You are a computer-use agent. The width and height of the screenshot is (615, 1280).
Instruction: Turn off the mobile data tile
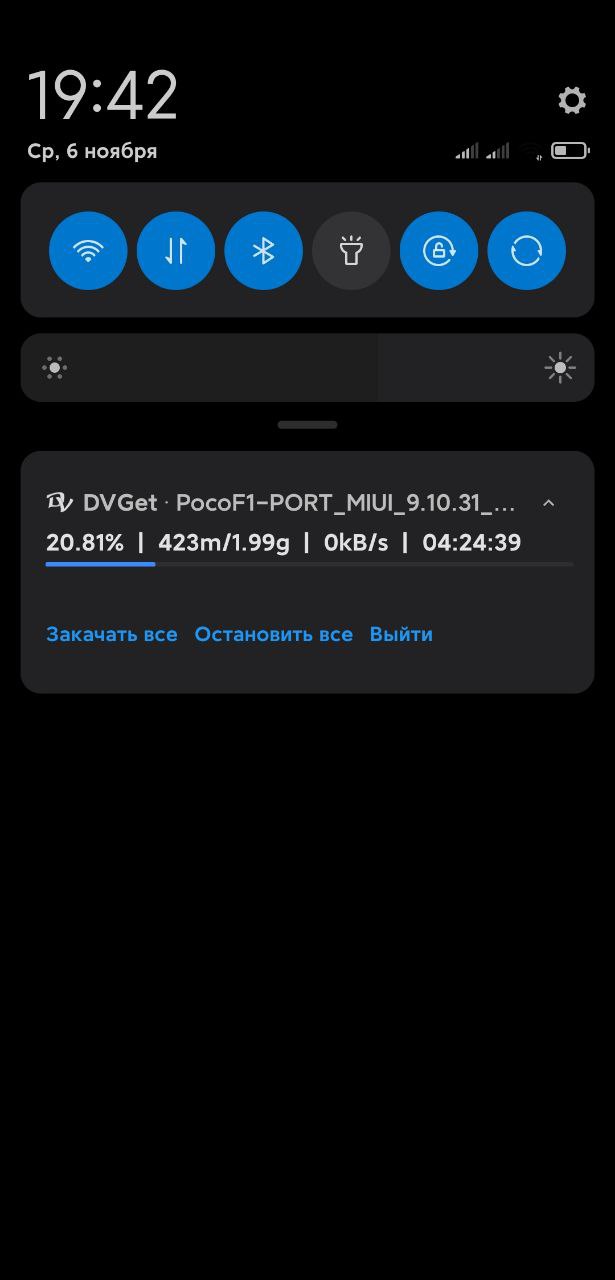[x=176, y=251]
